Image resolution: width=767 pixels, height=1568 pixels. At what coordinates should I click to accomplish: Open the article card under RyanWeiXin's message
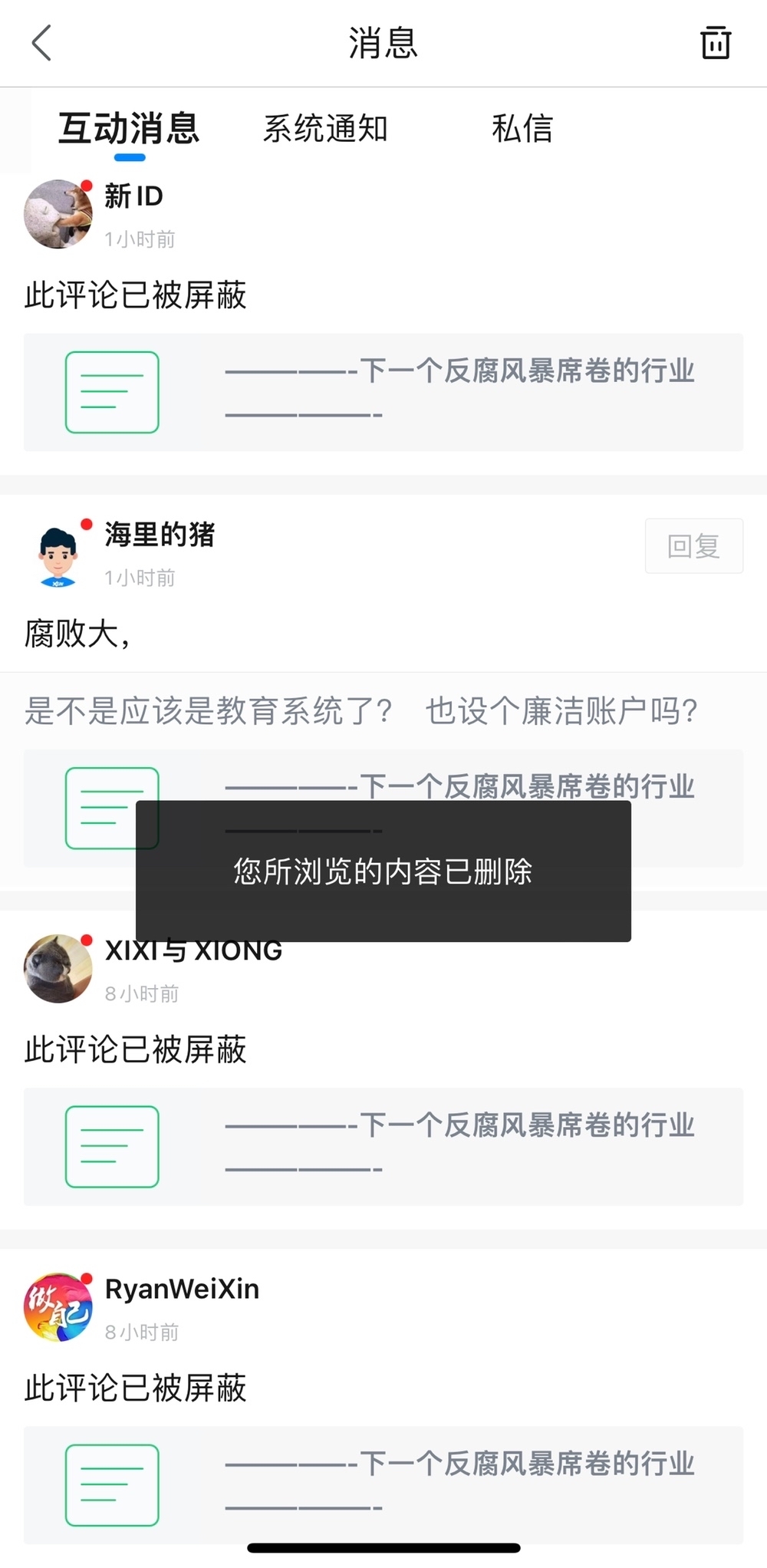click(383, 1485)
